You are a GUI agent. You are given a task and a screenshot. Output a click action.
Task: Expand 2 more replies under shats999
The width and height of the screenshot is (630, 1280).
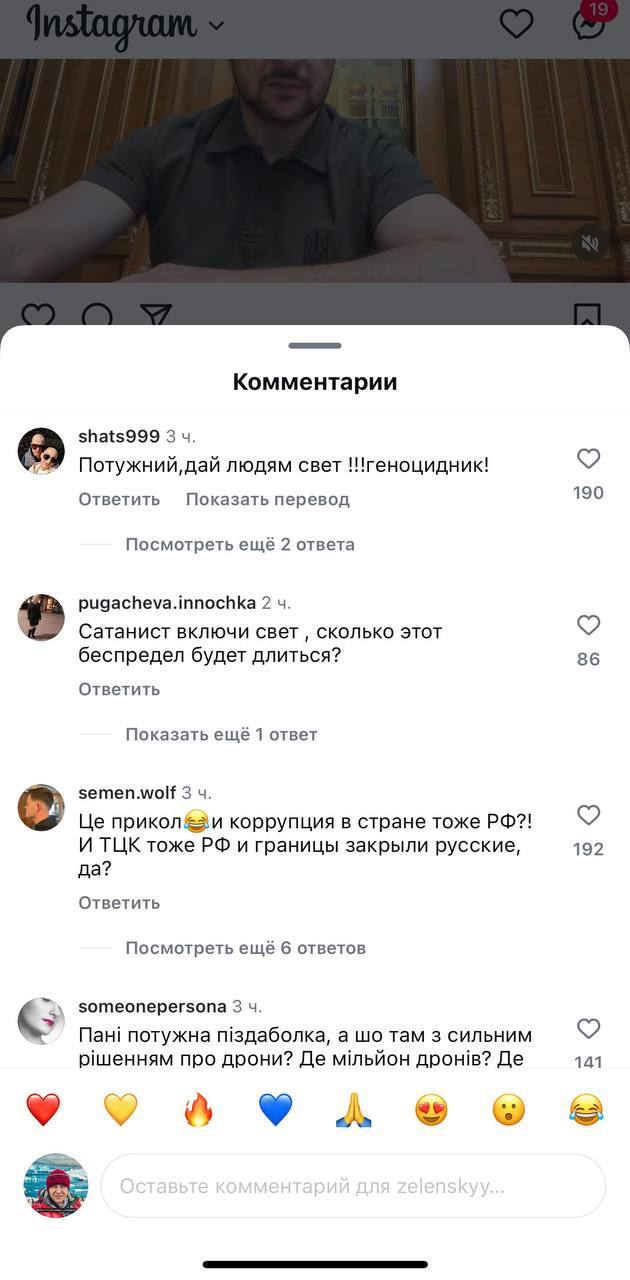pyautogui.click(x=239, y=545)
